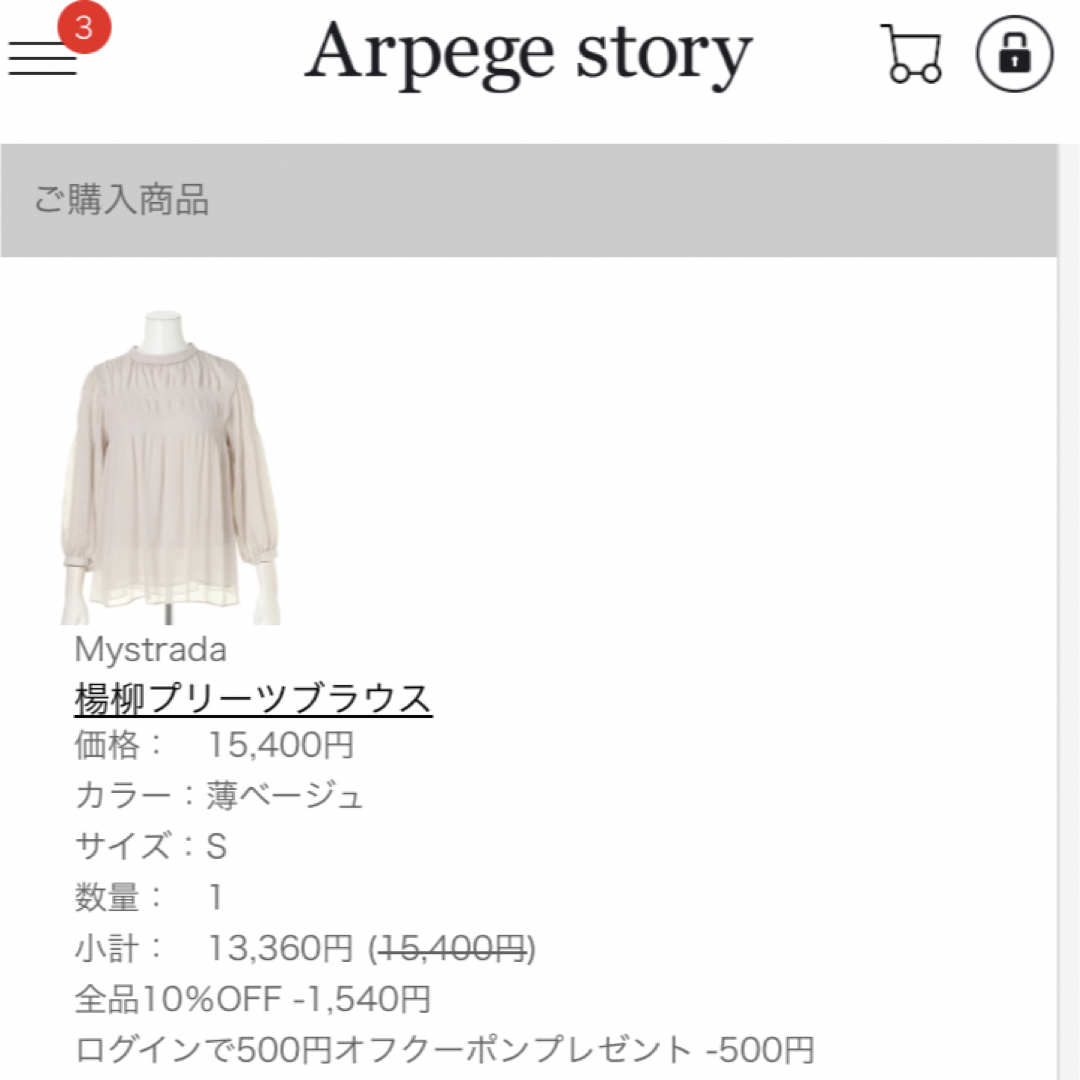This screenshot has height=1080, width=1080.
Task: Tap the lock account icon
Action: (x=1014, y=54)
